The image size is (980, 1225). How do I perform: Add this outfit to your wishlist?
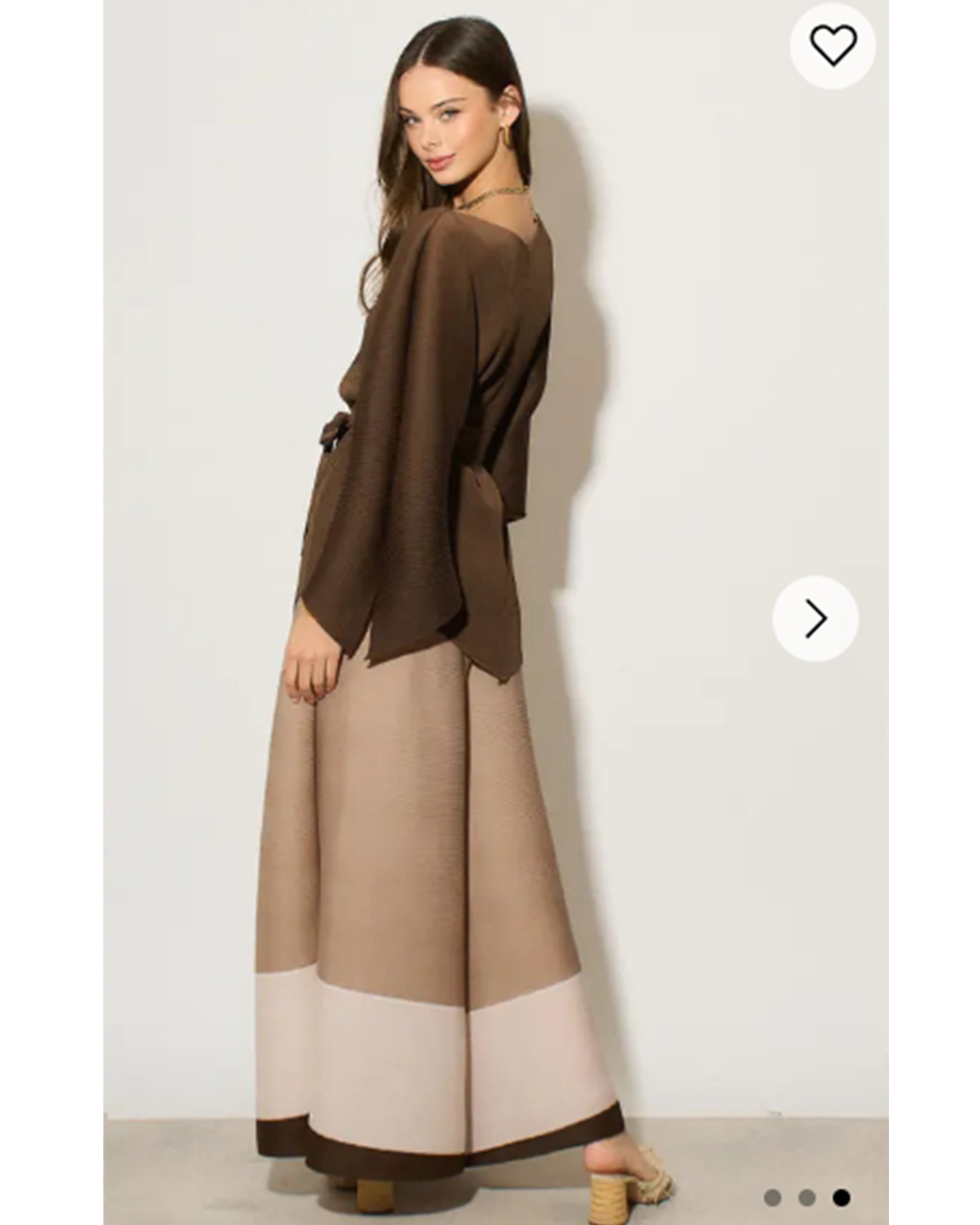click(x=832, y=46)
